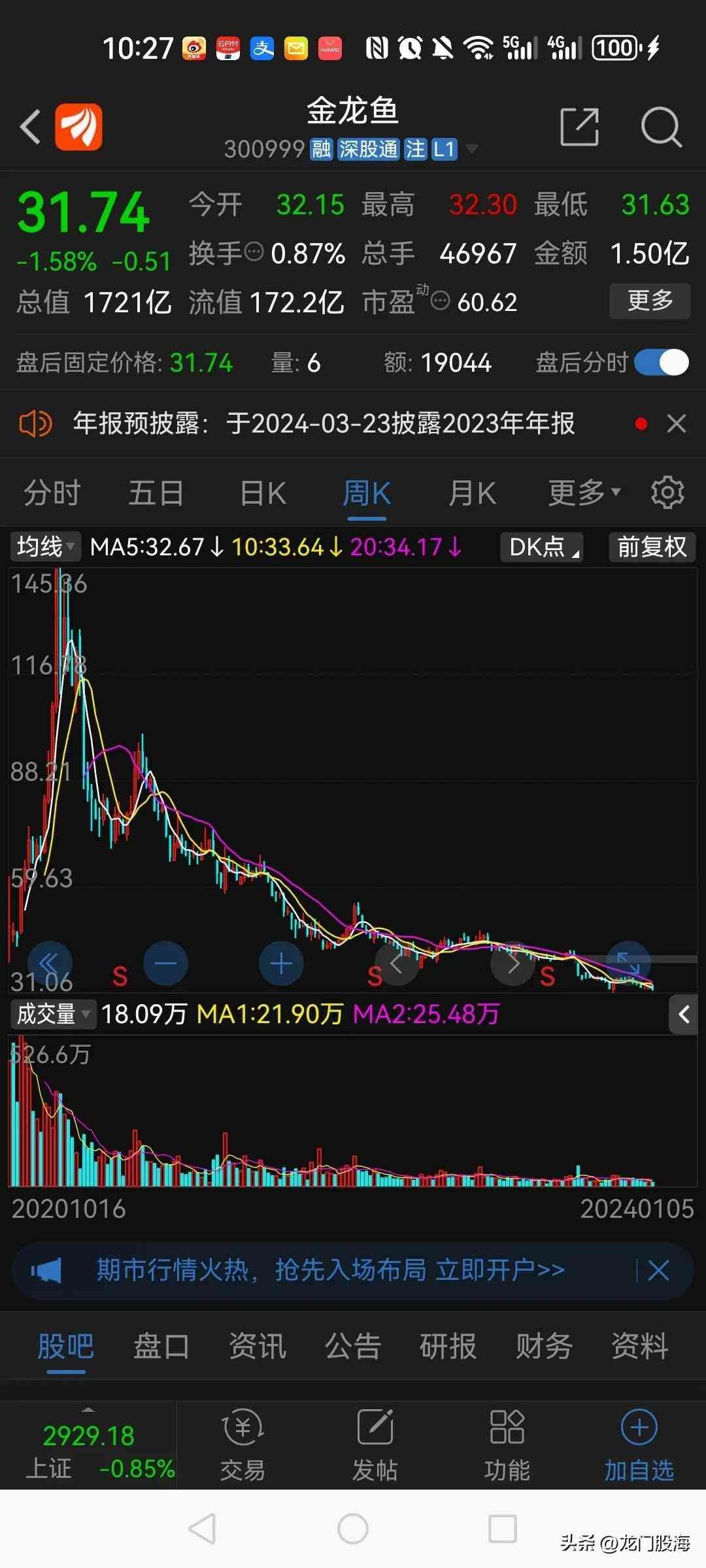Image resolution: width=706 pixels, height=1568 pixels.
Task: Expand the 均线 indicator dropdown
Action: [45, 547]
